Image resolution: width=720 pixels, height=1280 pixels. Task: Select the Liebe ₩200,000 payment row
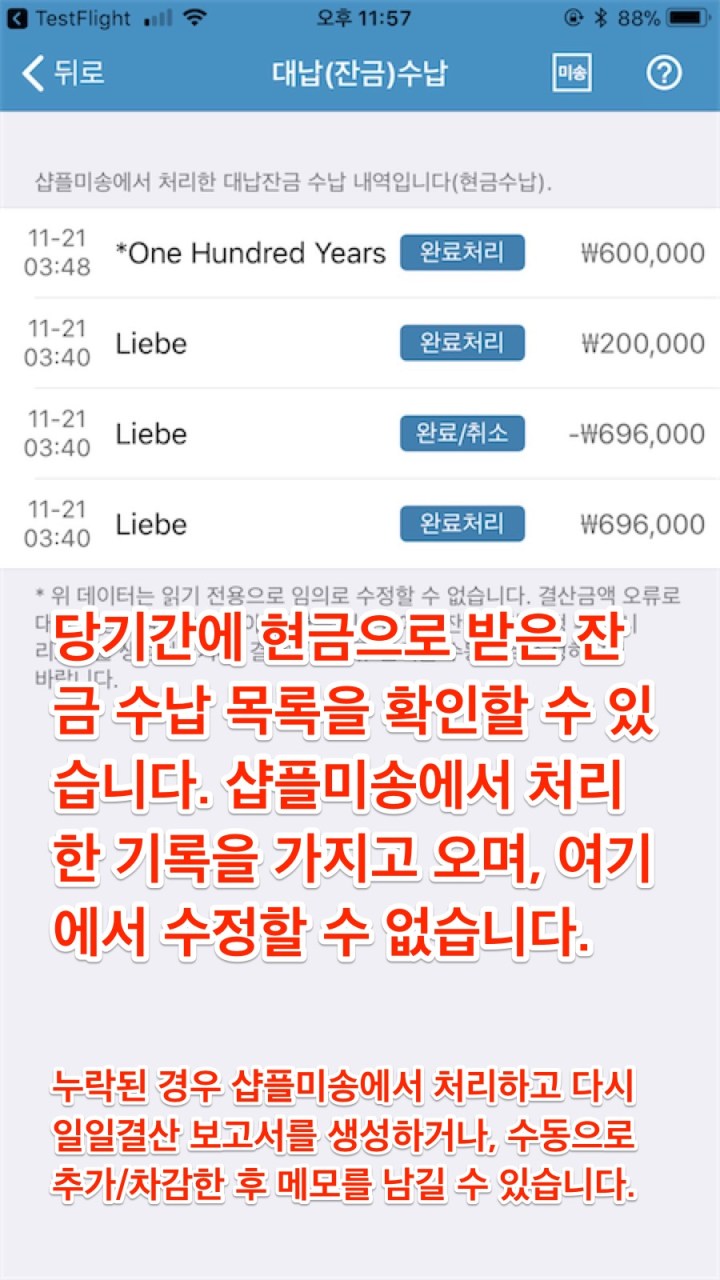(360, 344)
